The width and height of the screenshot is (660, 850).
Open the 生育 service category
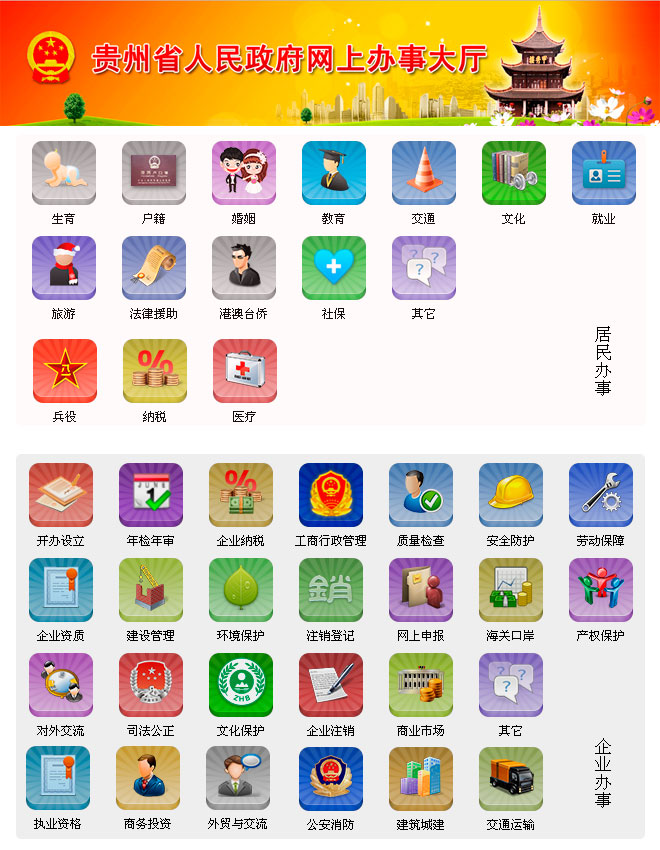click(x=64, y=173)
